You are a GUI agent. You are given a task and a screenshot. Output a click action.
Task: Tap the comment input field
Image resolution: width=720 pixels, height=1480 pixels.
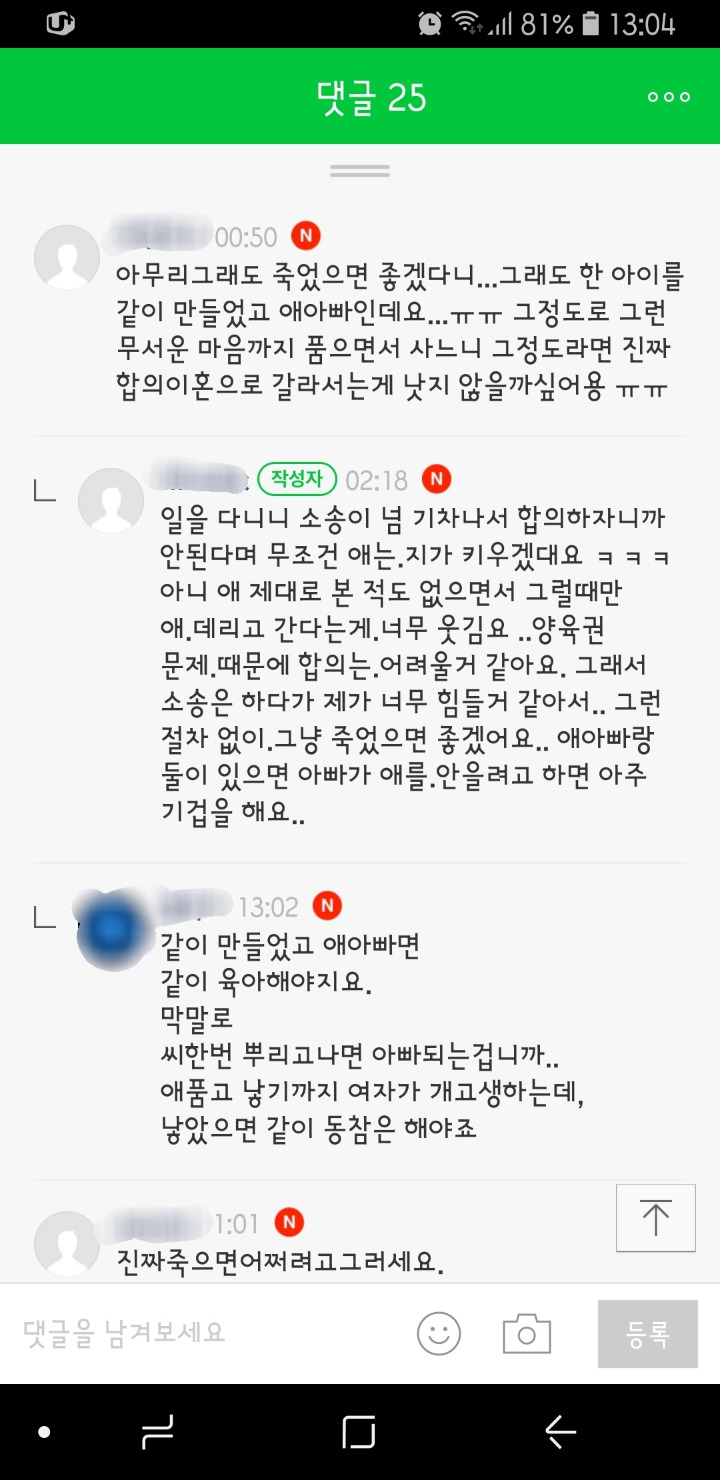(205, 1332)
